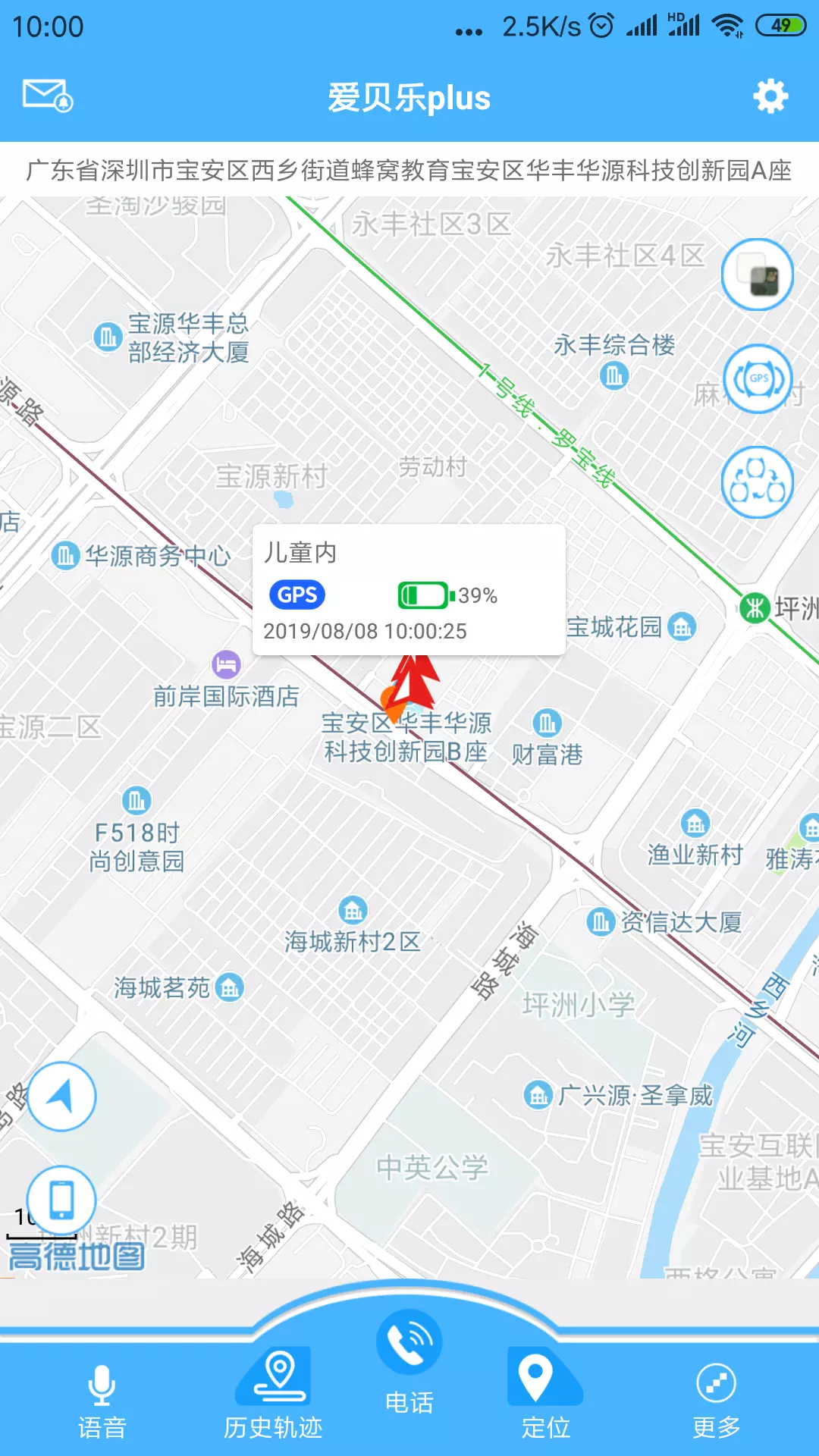Screen dimensions: 819x1456
Task: View 历史轨迹 history track
Action: click(273, 1395)
